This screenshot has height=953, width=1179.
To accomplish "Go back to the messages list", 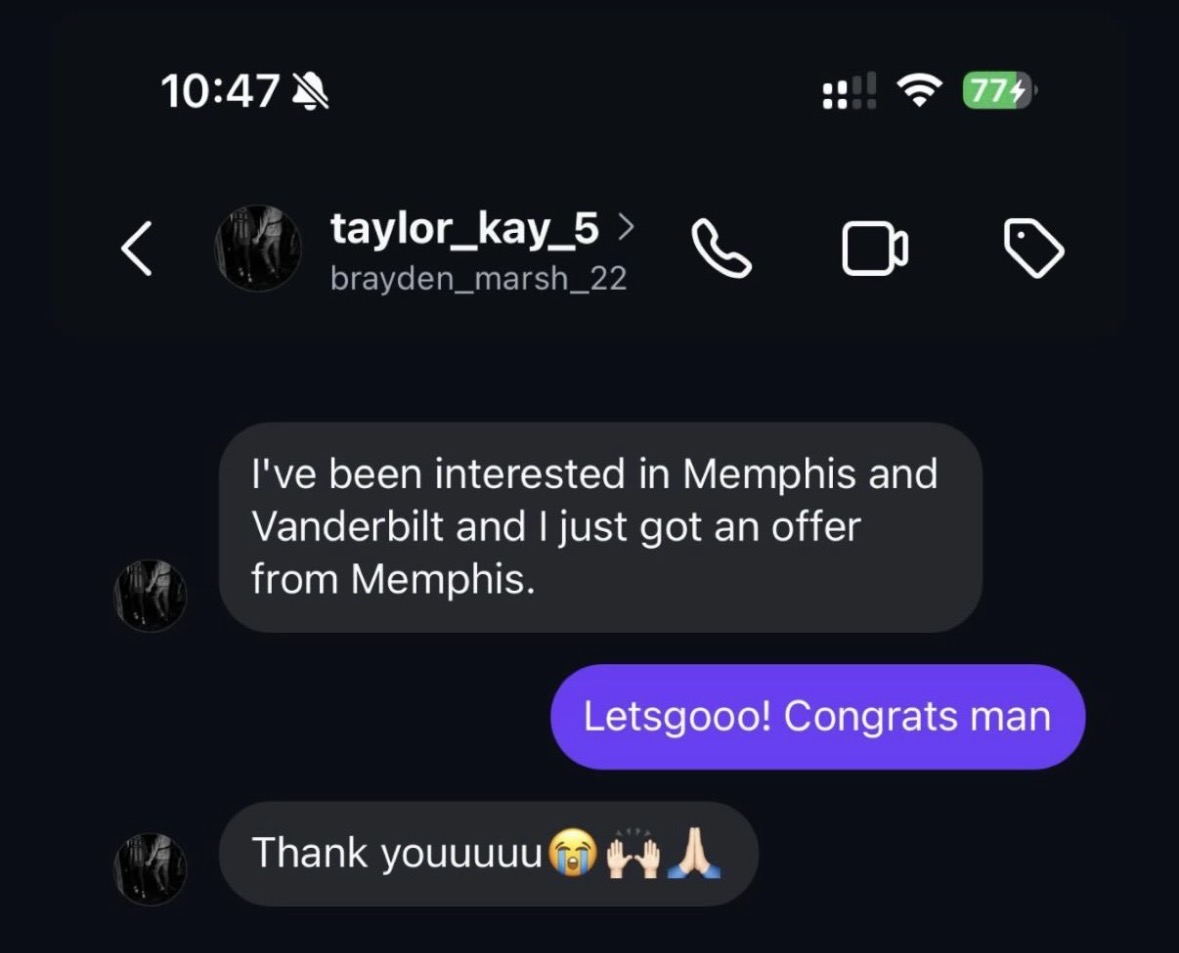I will pyautogui.click(x=137, y=249).
